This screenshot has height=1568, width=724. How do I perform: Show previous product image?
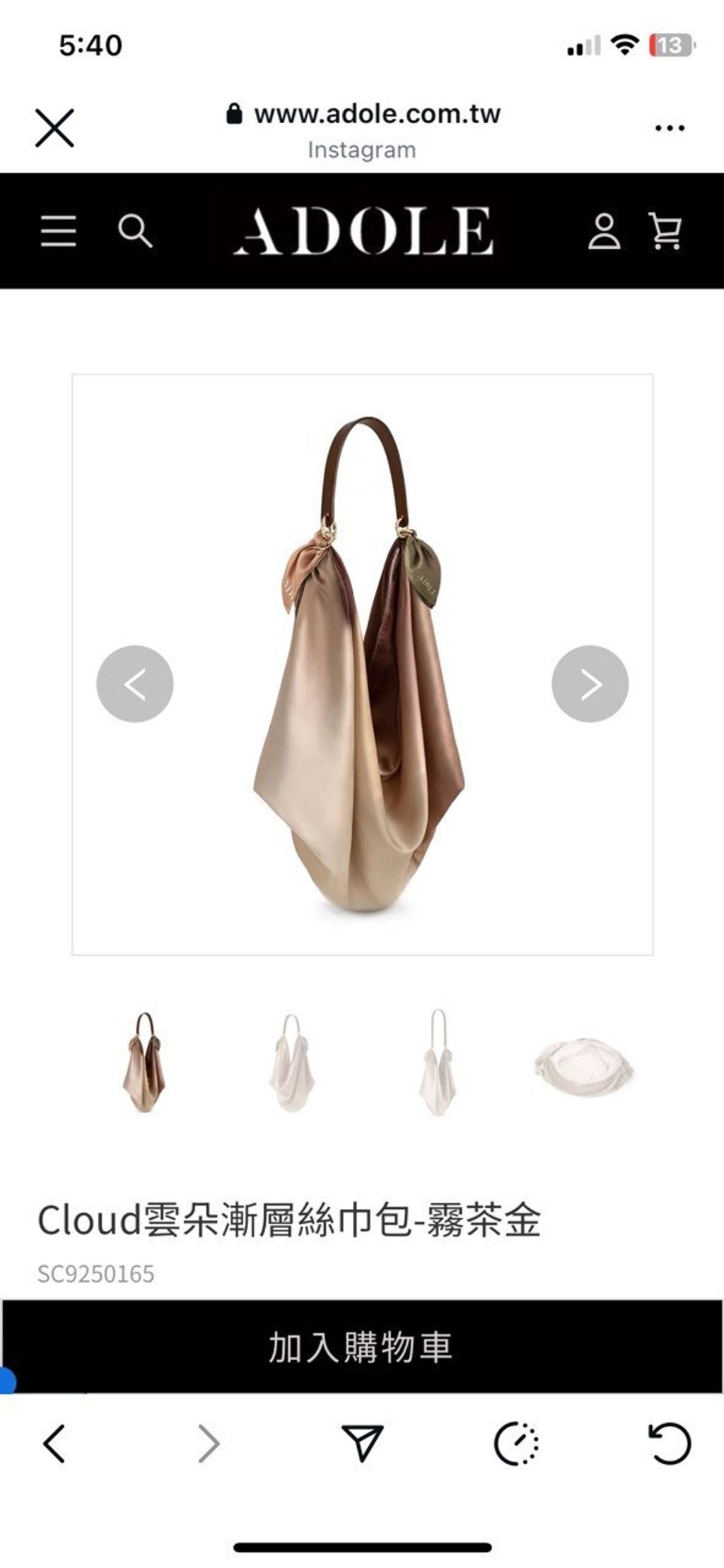coord(135,684)
